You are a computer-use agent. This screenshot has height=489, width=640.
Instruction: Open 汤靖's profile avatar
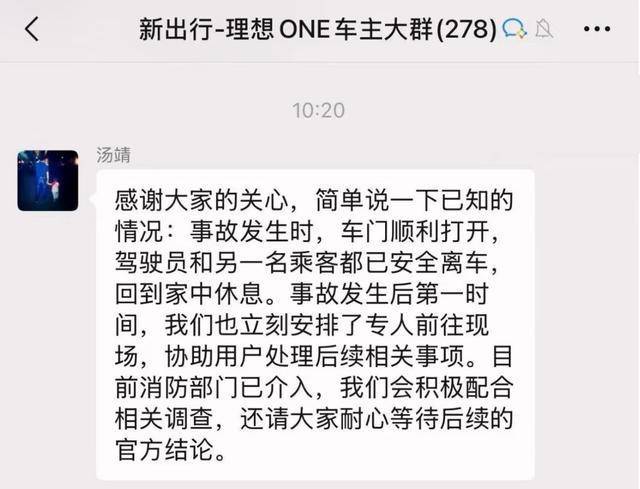(x=48, y=180)
